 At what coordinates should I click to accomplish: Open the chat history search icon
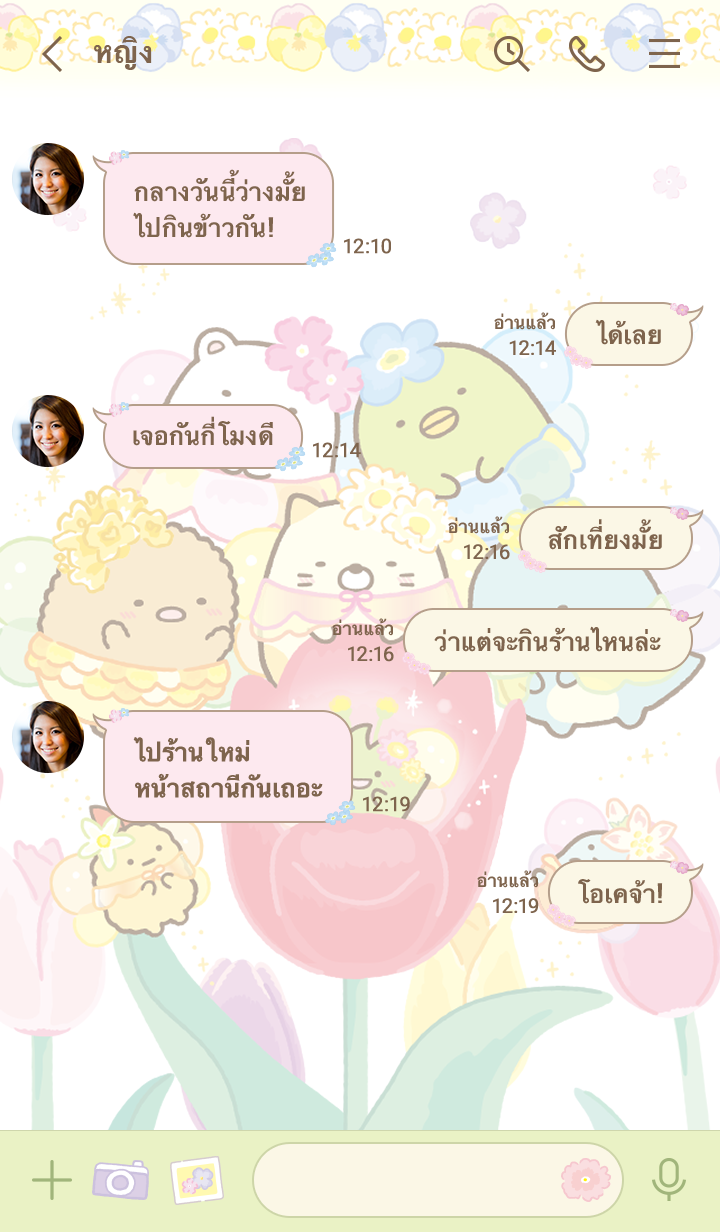pyautogui.click(x=511, y=54)
